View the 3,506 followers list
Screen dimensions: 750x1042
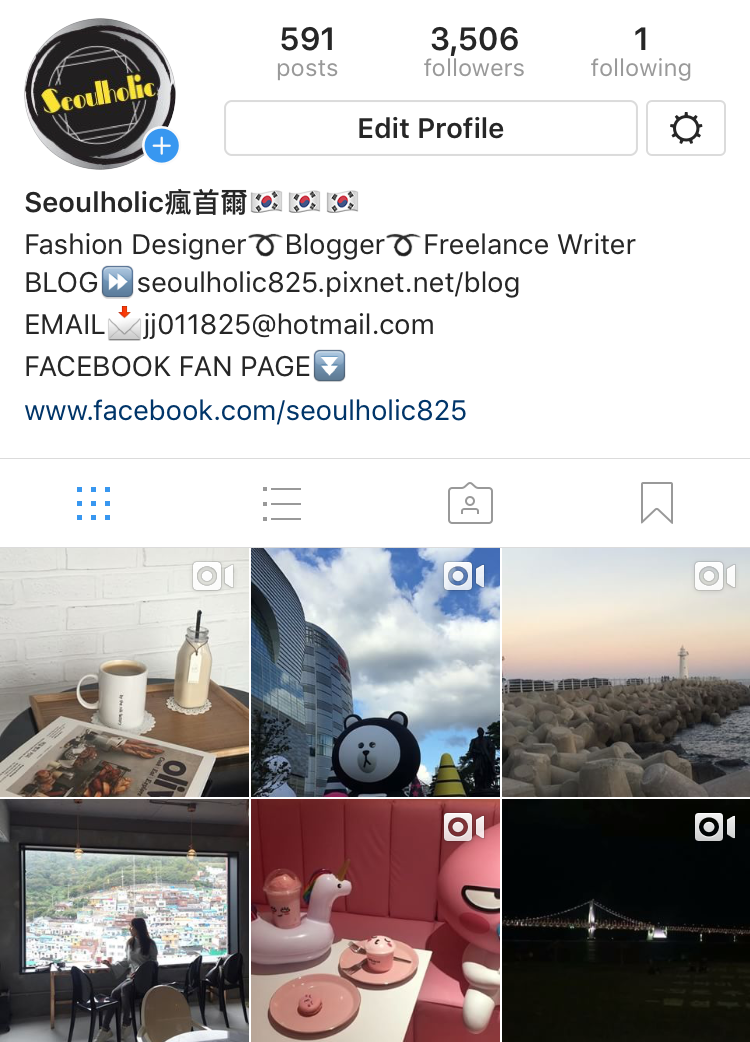474,52
